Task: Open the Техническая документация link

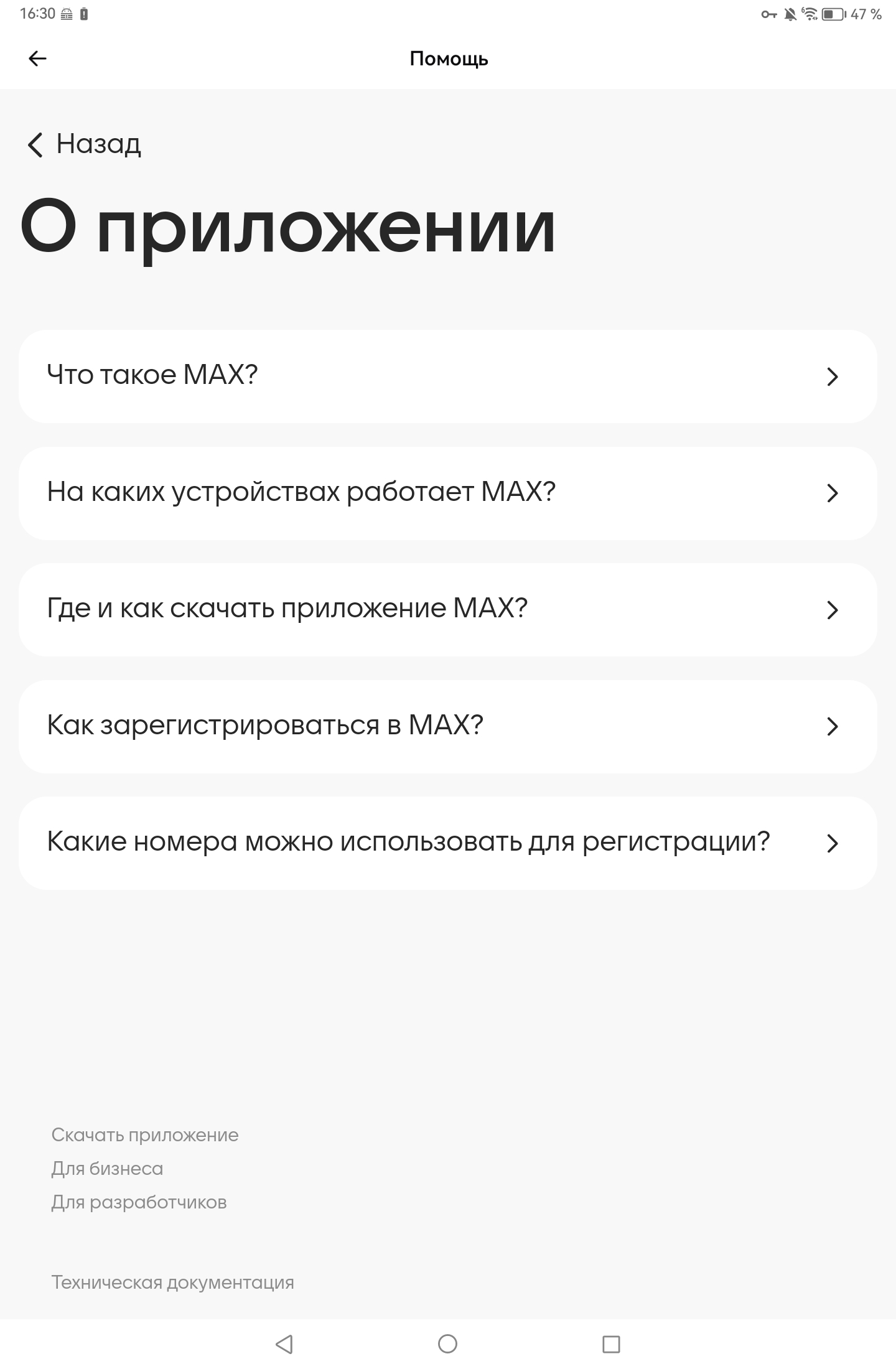Action: (x=172, y=1282)
